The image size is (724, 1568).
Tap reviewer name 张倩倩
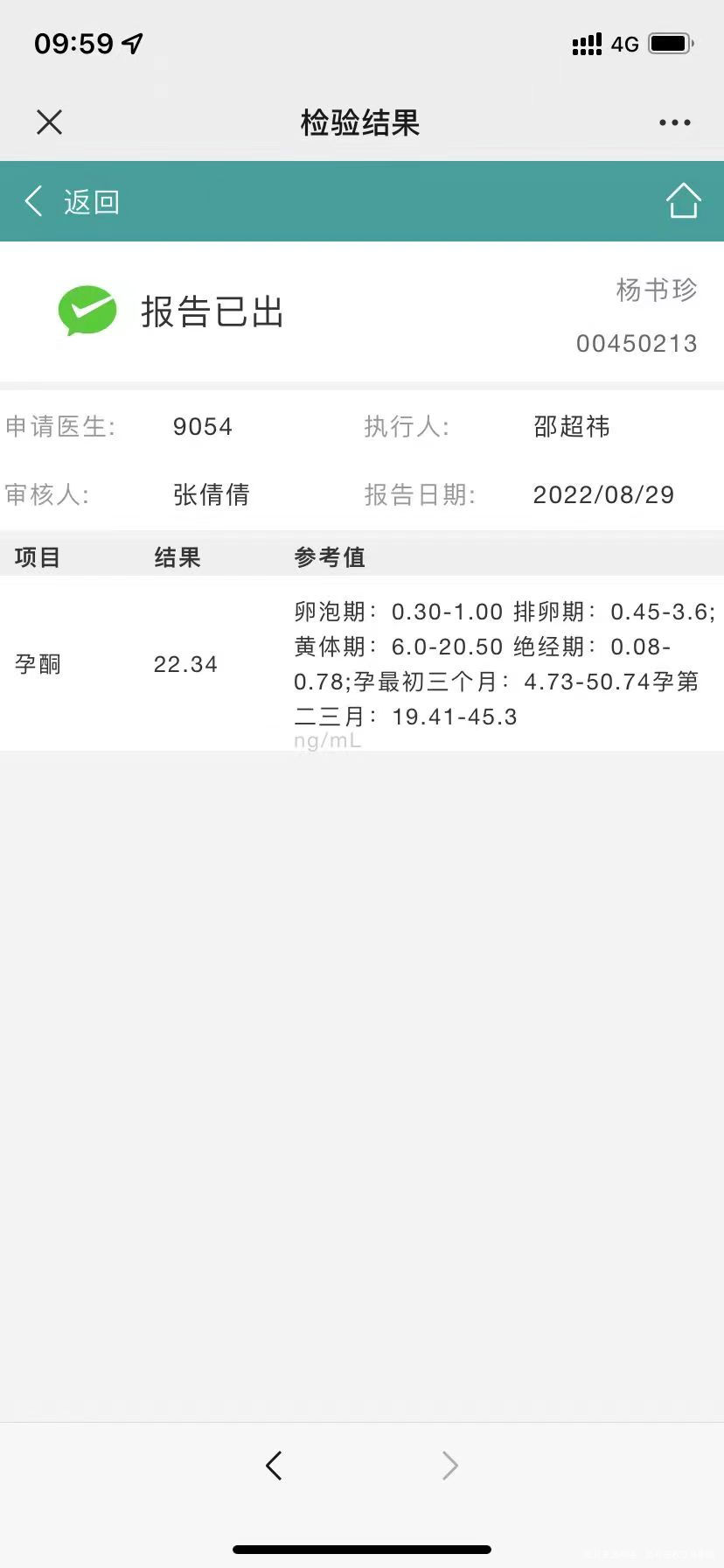tap(212, 495)
